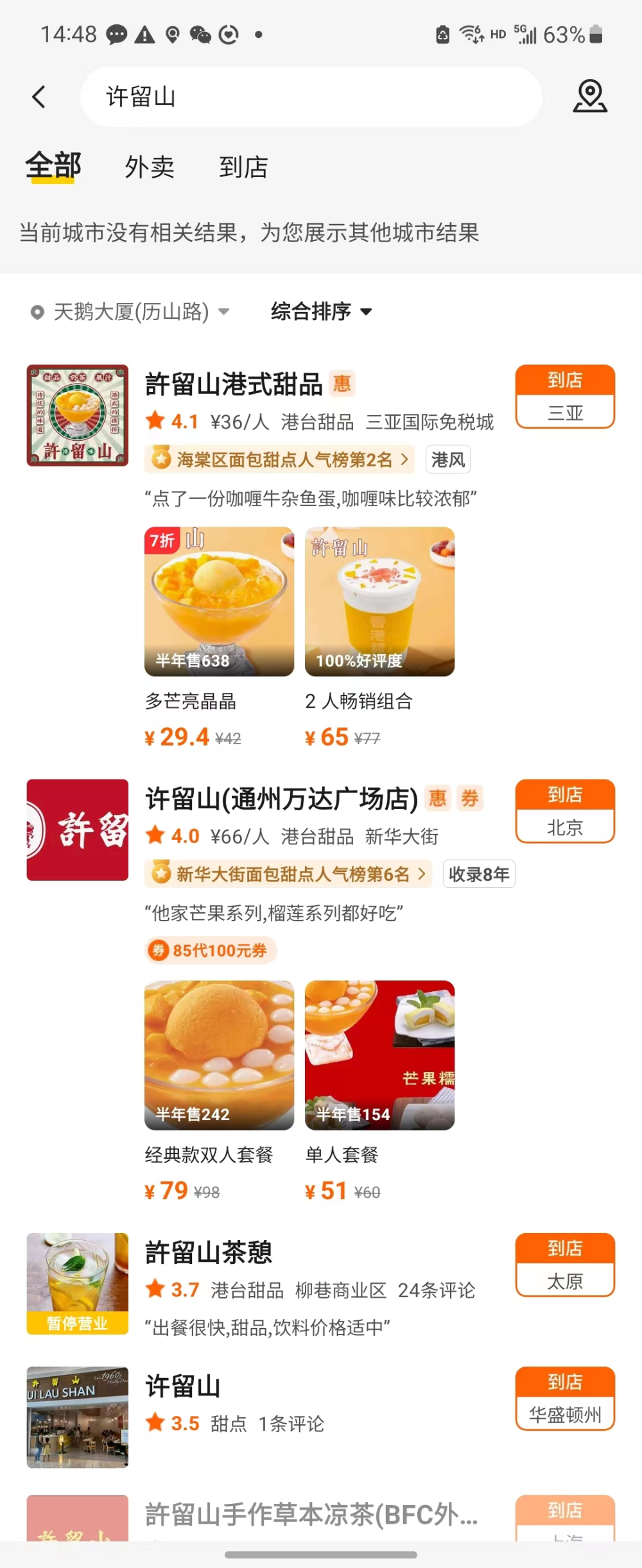
Task: Select the 全部 tab
Action: click(53, 166)
